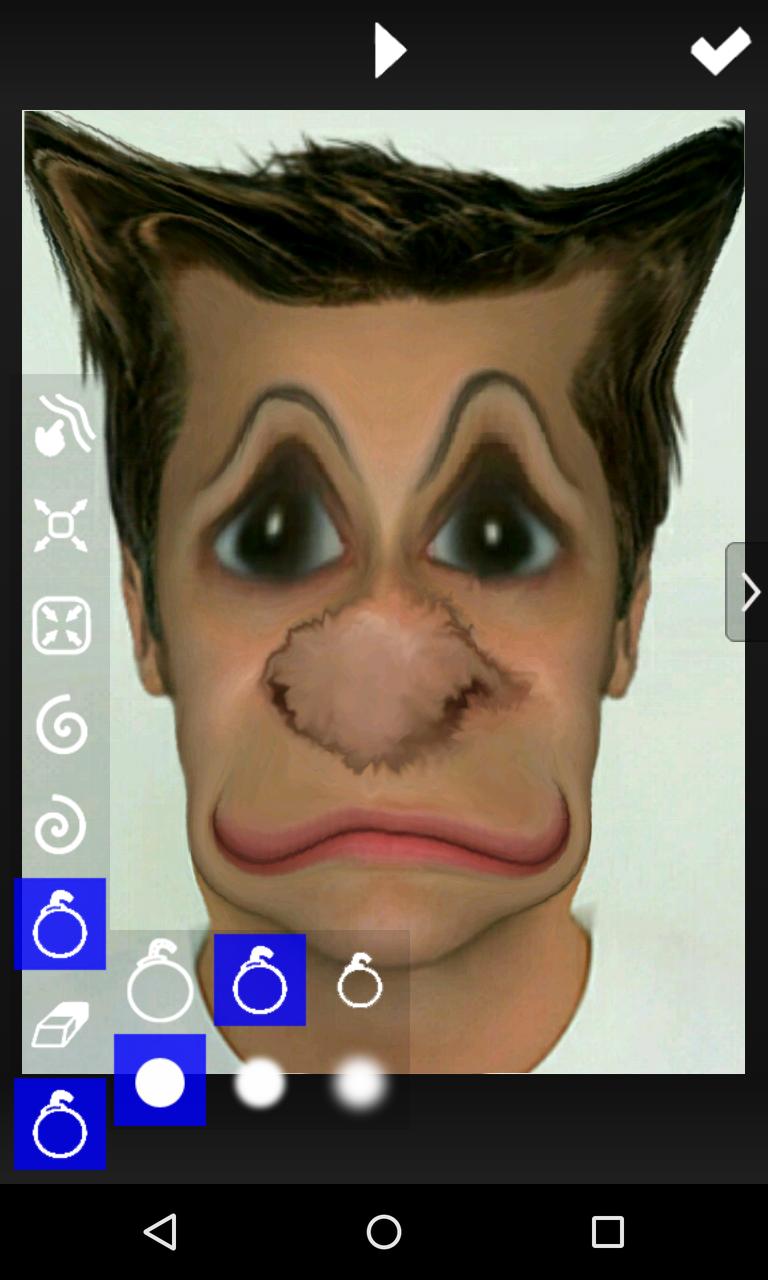Screen dimensions: 768x1280
Task: Choose the smallest brush size option
Action: click(x=360, y=980)
